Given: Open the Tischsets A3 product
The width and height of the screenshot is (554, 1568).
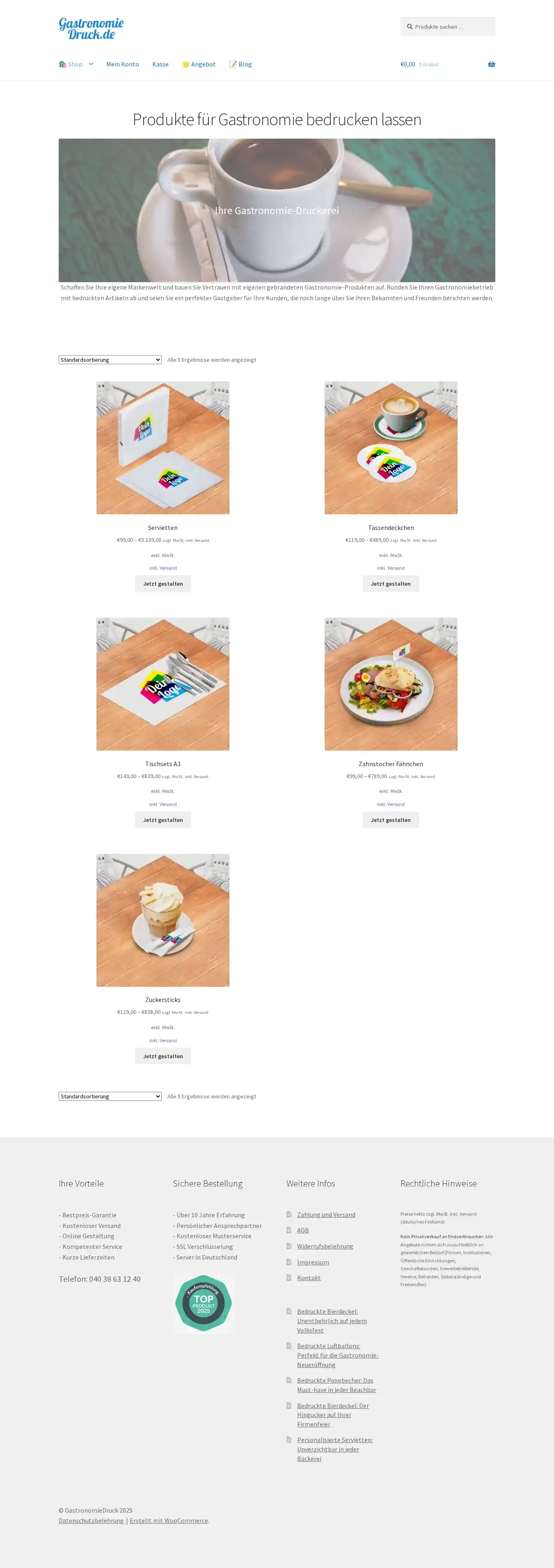Looking at the screenshot, I should pyautogui.click(x=163, y=763).
